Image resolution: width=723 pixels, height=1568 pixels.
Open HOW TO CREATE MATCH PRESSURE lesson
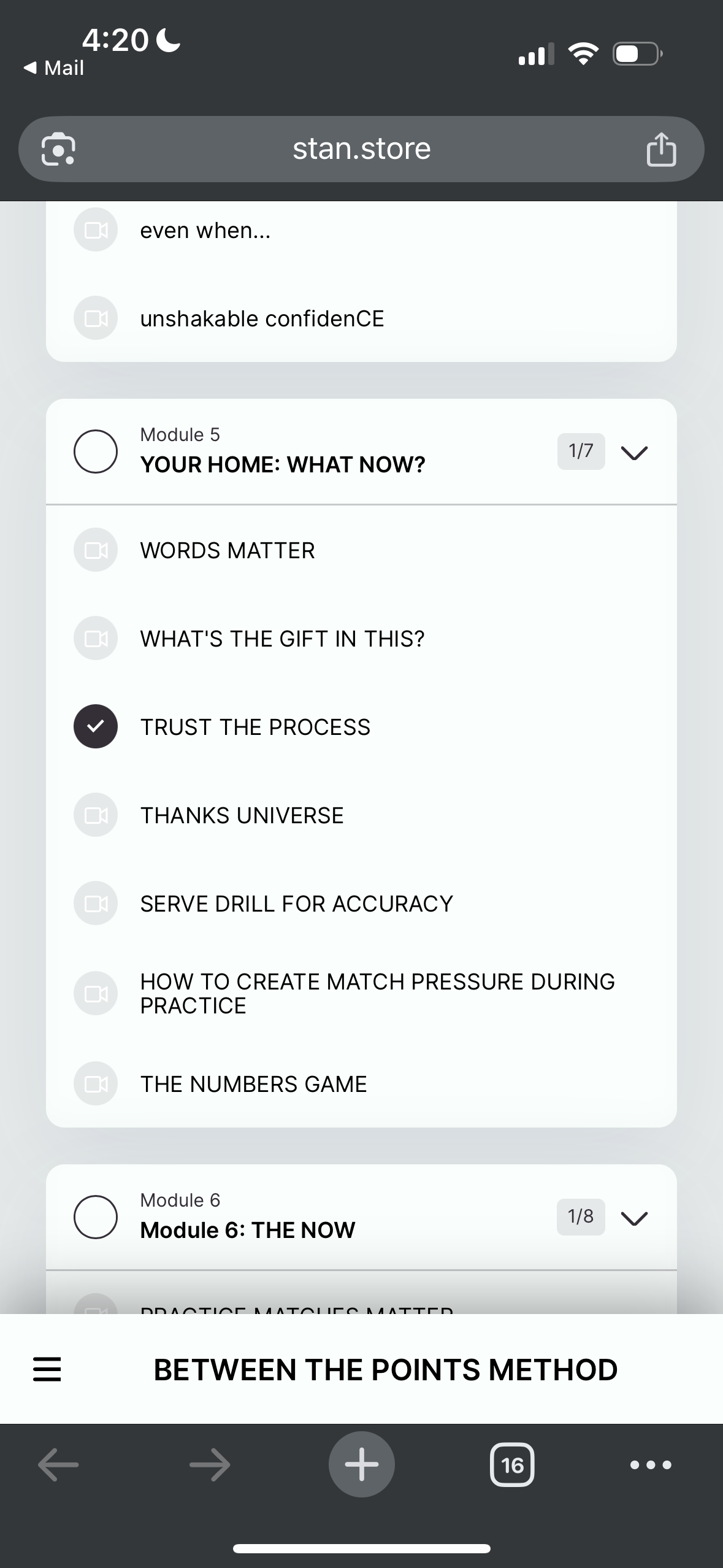pyautogui.click(x=377, y=993)
